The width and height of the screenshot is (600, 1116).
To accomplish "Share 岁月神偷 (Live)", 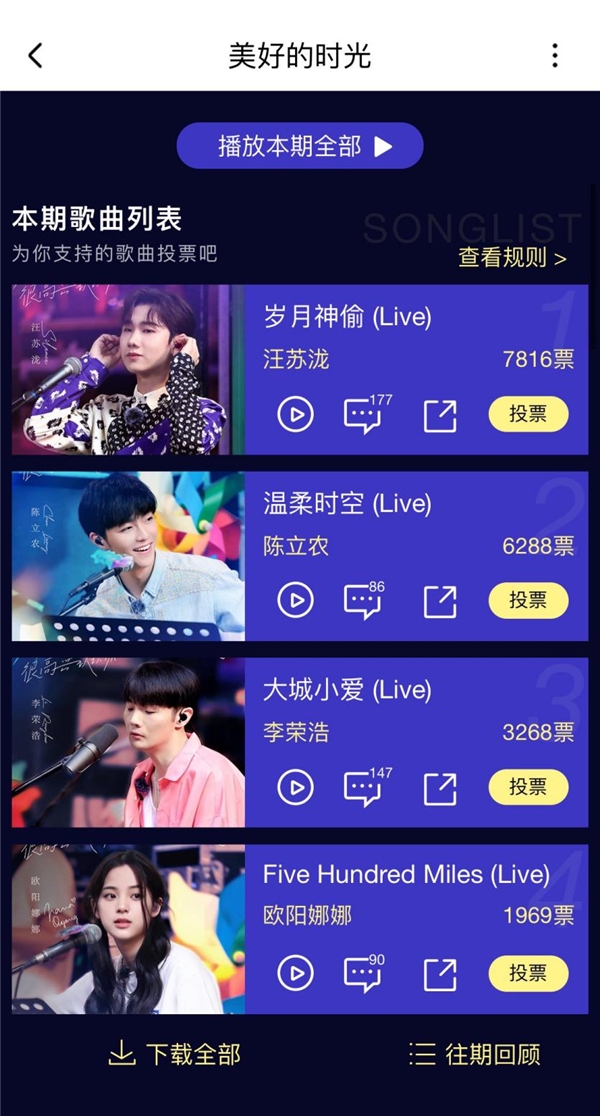I will (x=440, y=415).
